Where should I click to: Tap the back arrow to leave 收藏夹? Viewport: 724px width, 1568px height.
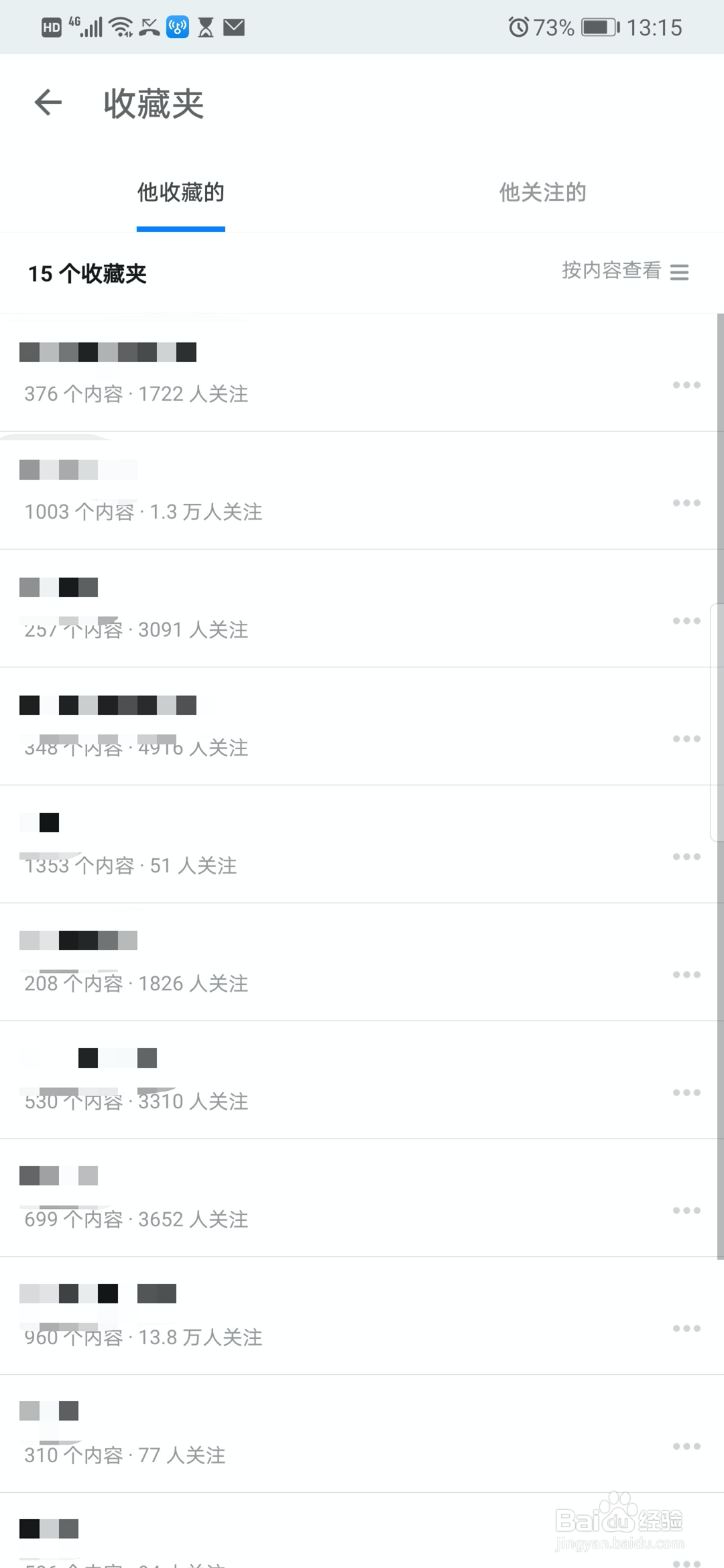coord(47,102)
